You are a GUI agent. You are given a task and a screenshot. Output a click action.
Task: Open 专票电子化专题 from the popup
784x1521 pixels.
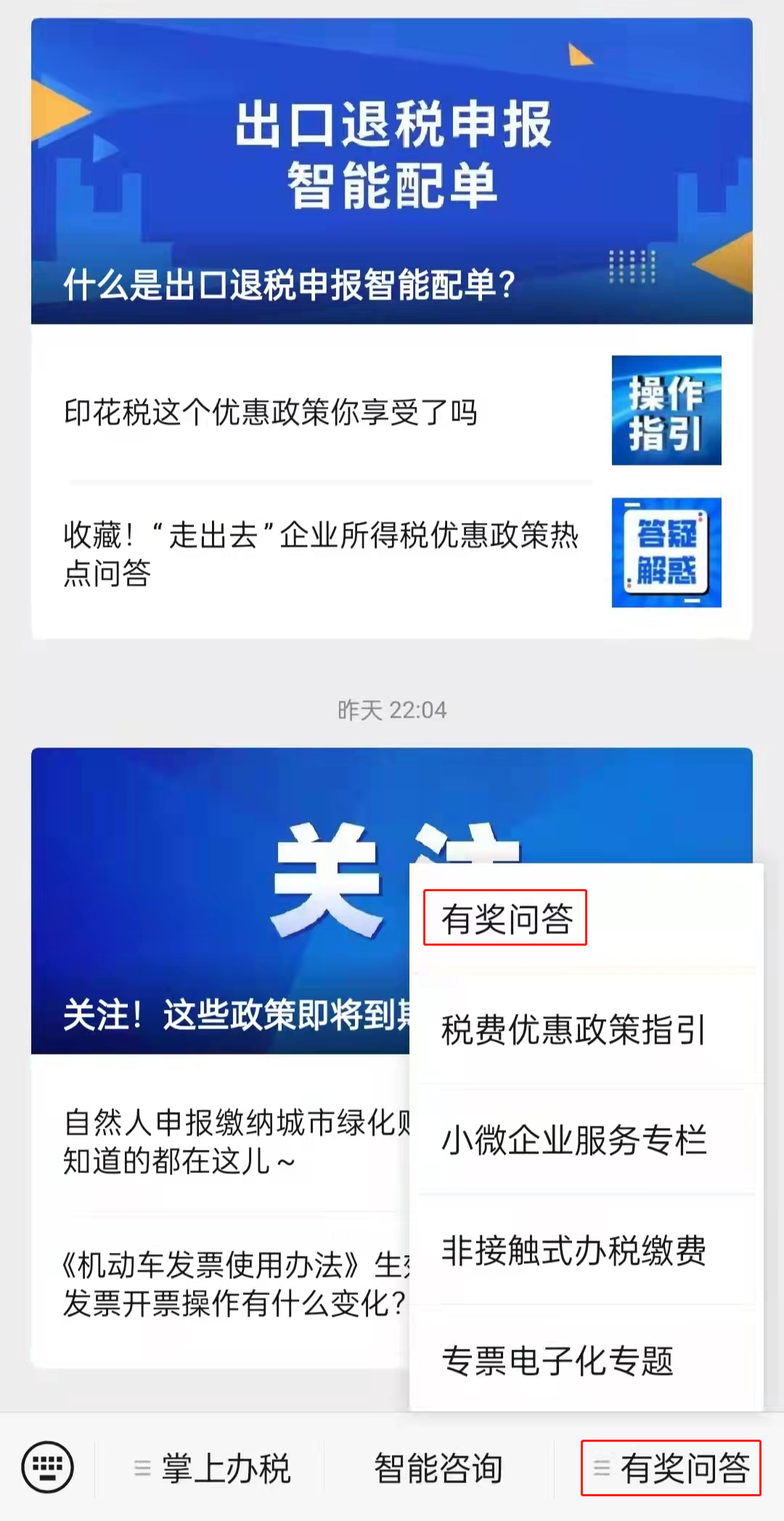pos(558,1360)
